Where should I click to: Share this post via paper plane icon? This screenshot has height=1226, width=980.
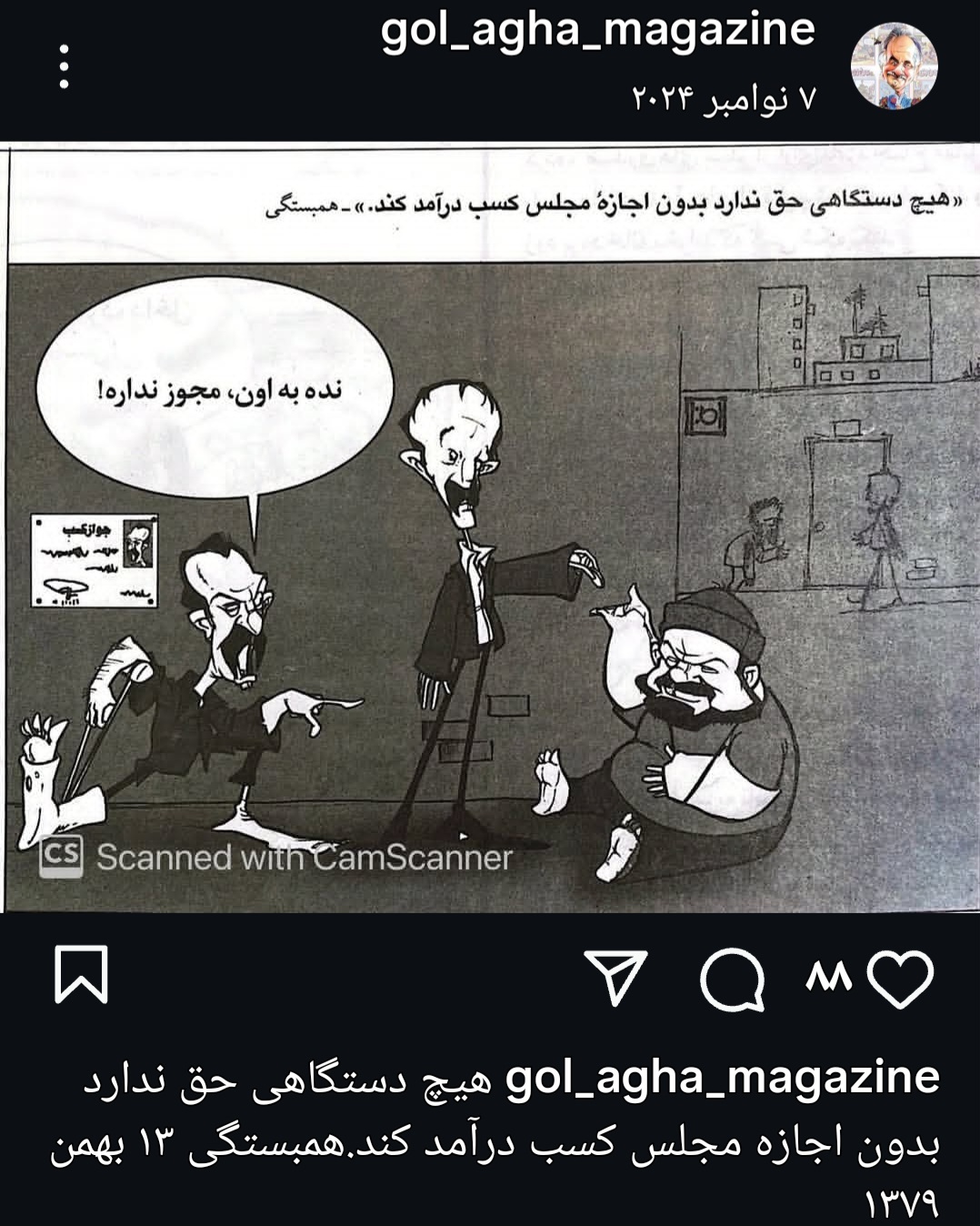pos(616,978)
